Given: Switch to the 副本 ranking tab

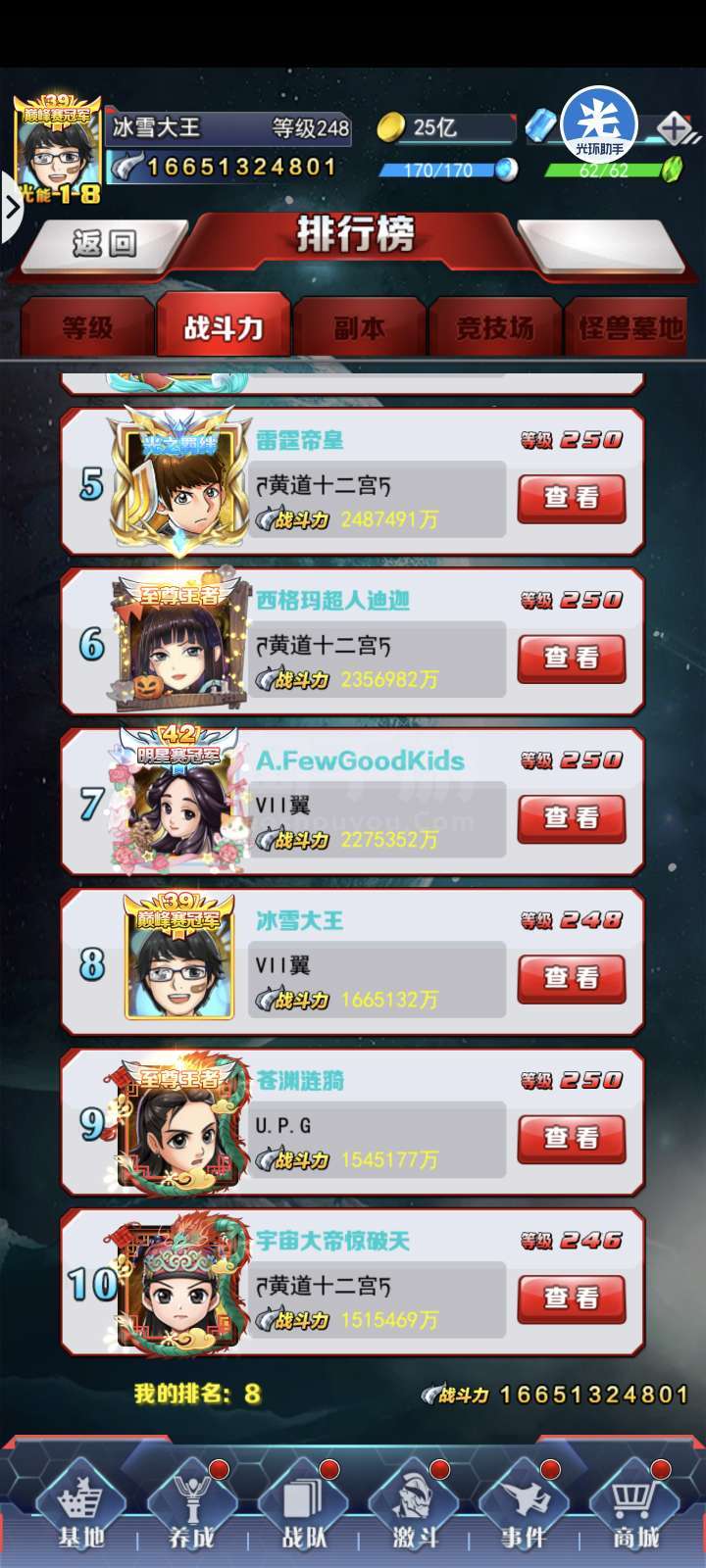Looking at the screenshot, I should click(359, 327).
